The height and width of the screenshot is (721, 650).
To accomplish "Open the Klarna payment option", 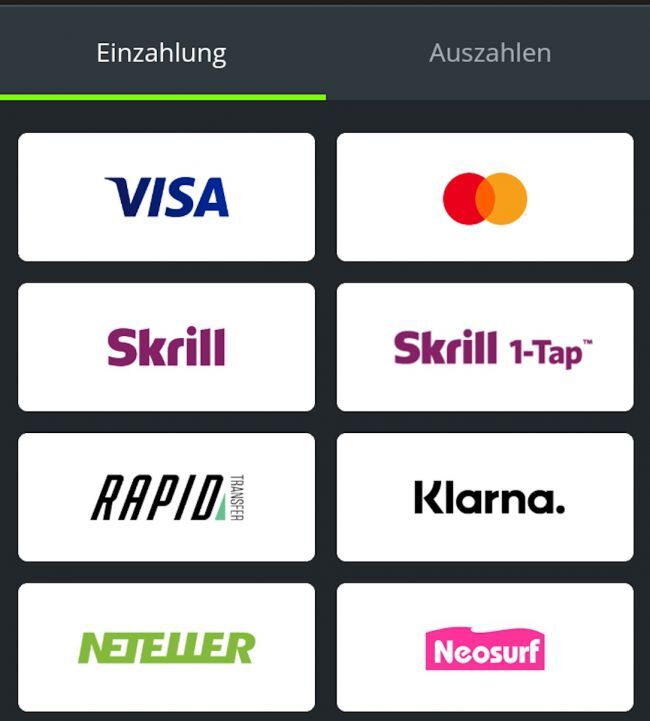I will pos(485,497).
